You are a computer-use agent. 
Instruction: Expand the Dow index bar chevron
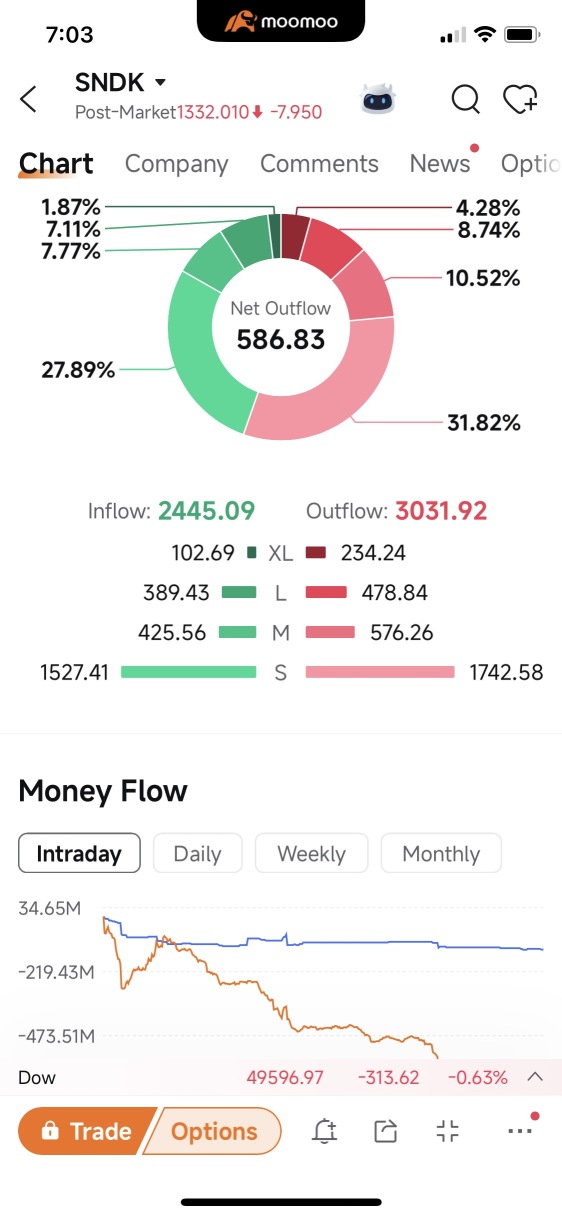pos(534,1077)
